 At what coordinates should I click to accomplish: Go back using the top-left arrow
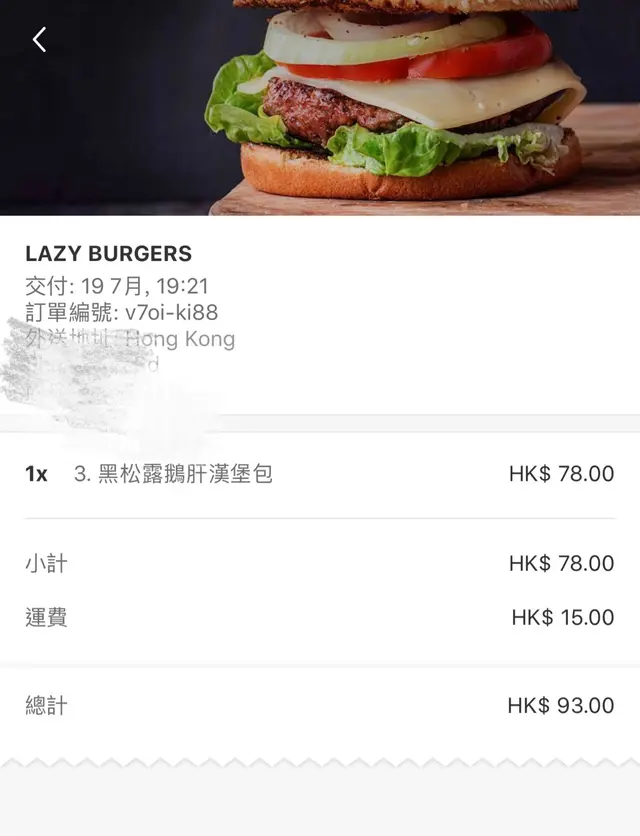click(39, 40)
